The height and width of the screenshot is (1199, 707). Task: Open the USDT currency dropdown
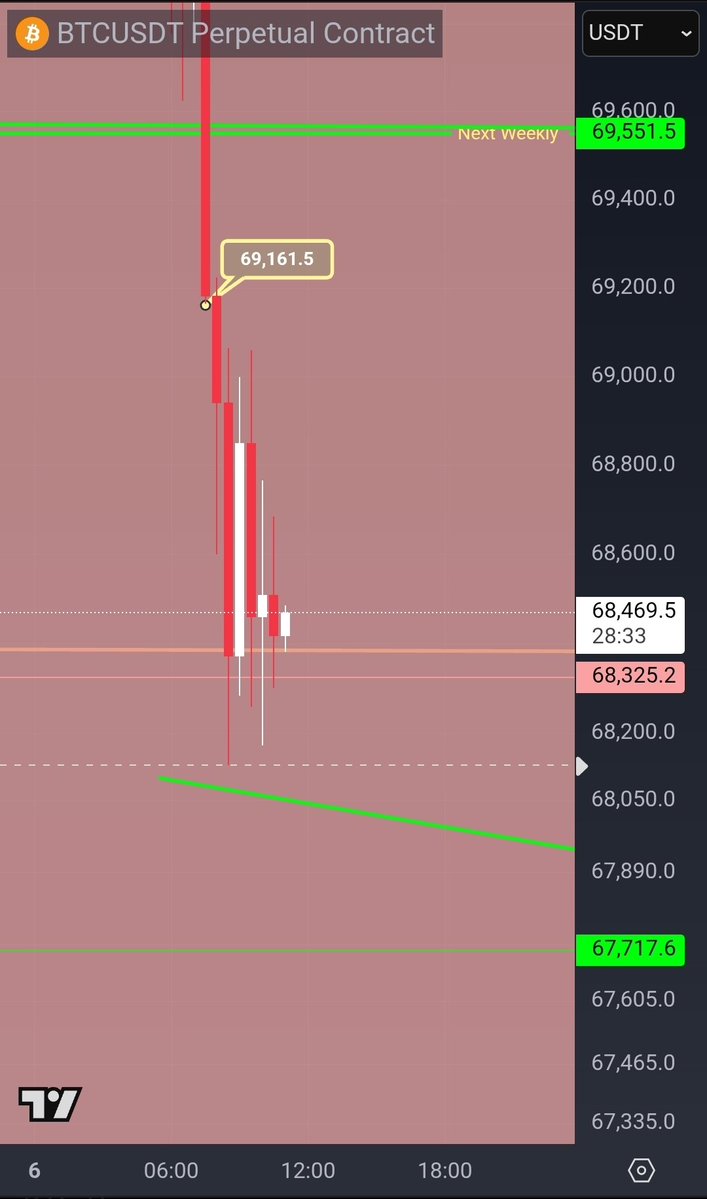[641, 33]
